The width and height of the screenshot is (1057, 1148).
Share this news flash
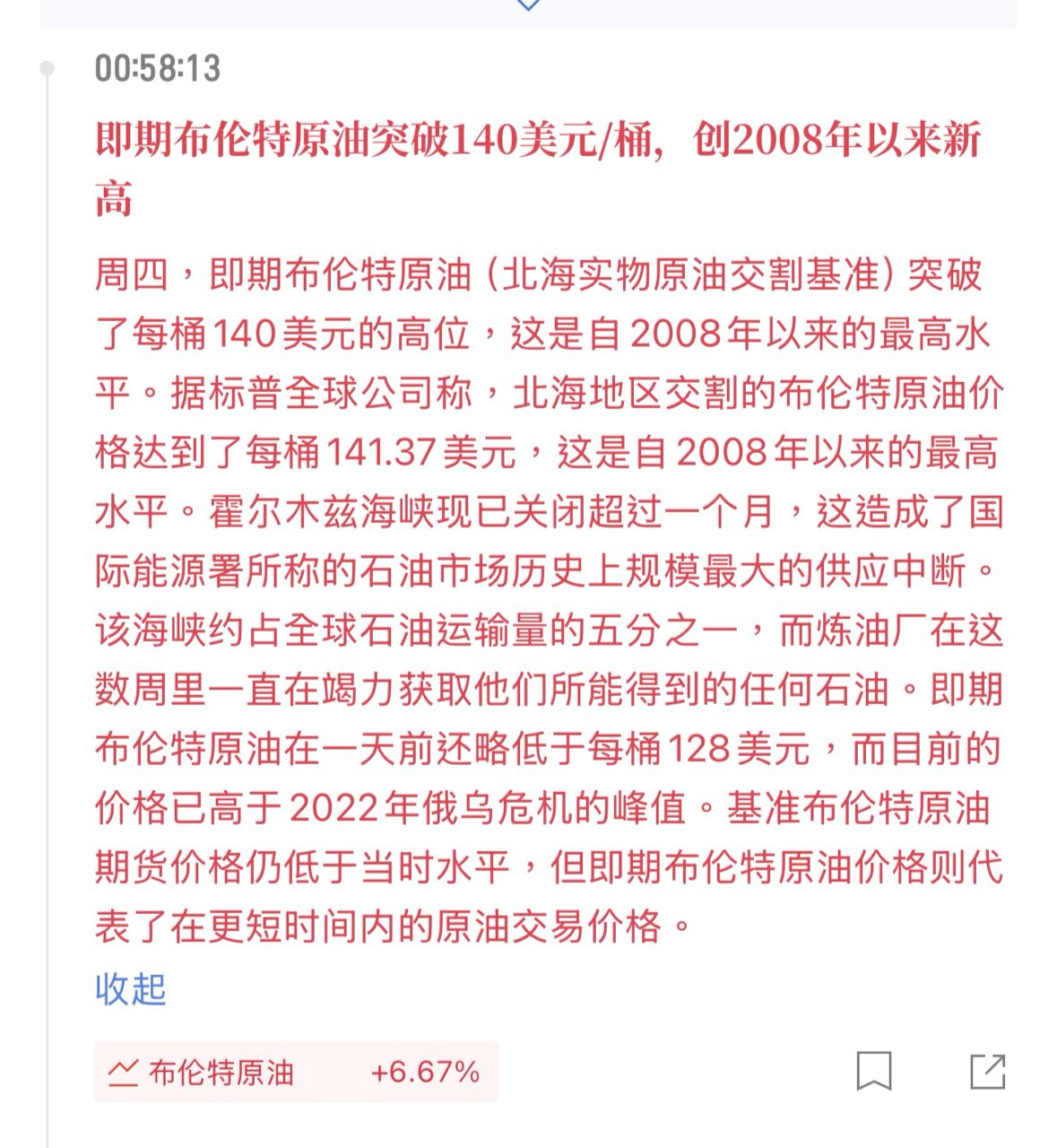[x=987, y=1071]
